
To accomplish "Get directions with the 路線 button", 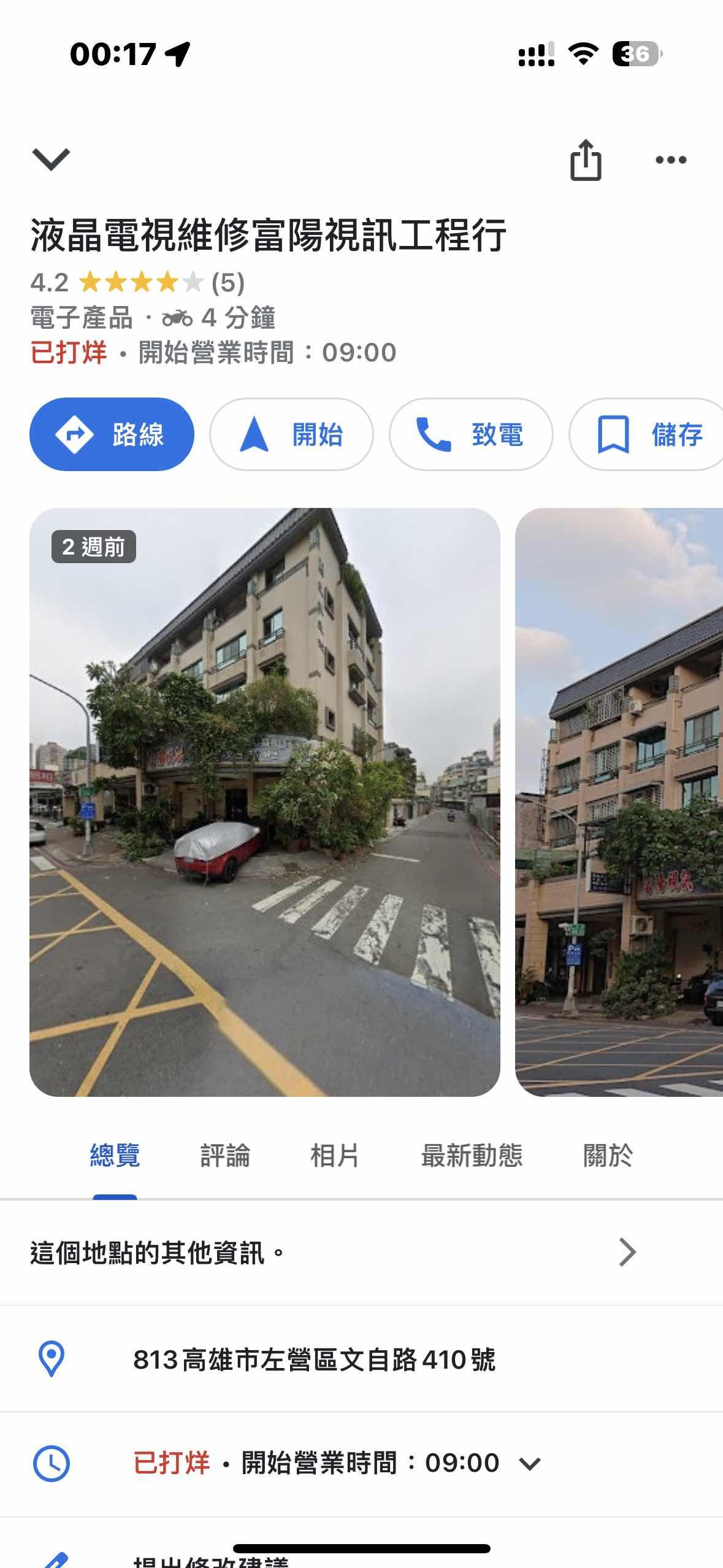I will (x=112, y=434).
